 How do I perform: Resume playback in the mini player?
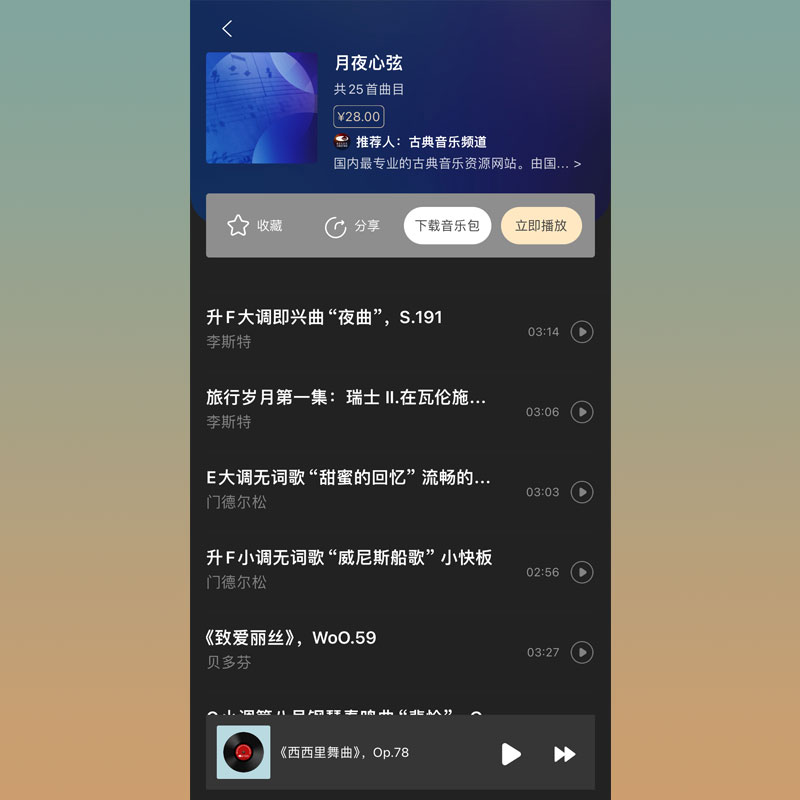(511, 753)
